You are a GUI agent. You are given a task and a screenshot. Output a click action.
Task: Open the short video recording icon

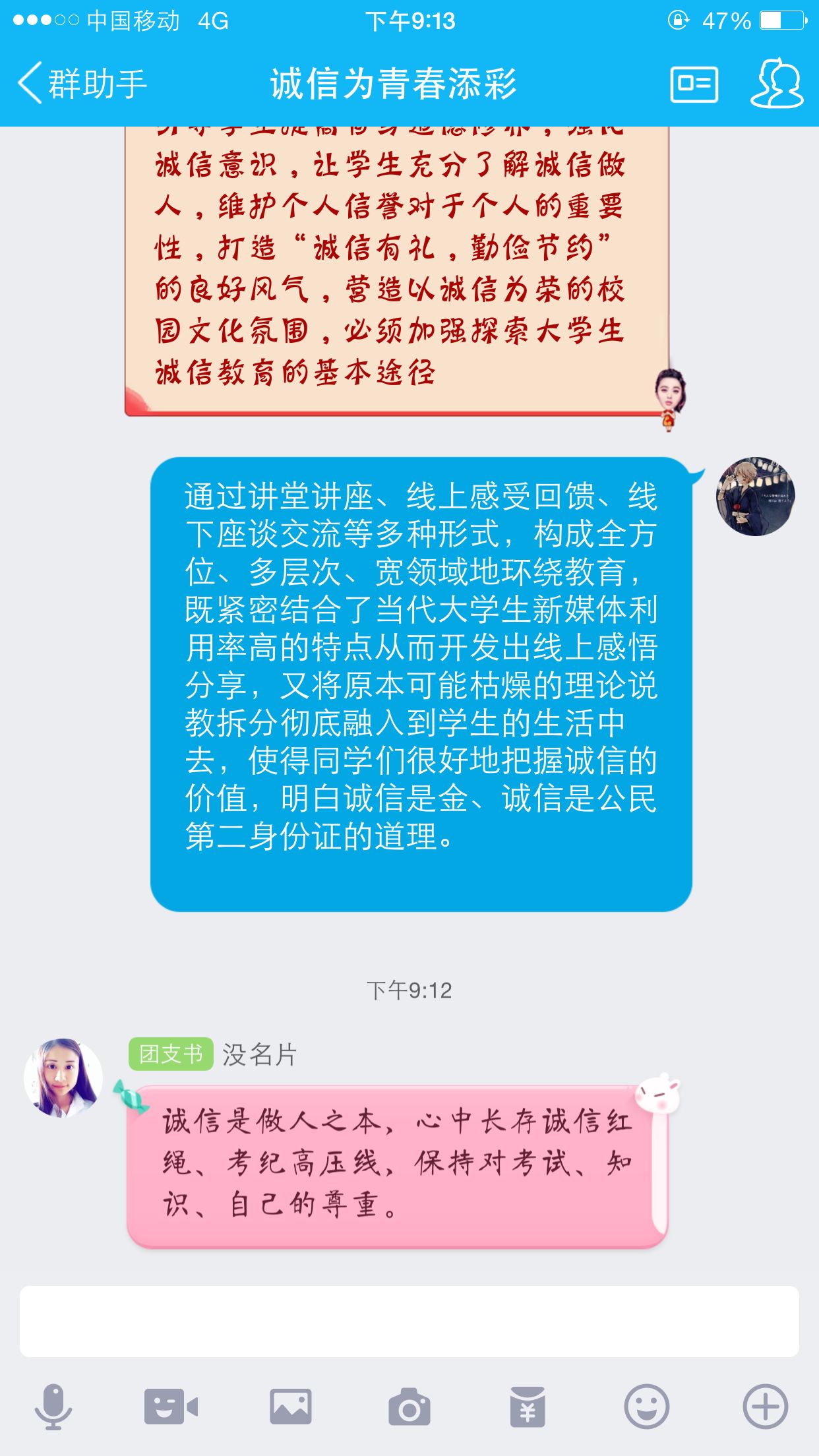coord(171,1407)
